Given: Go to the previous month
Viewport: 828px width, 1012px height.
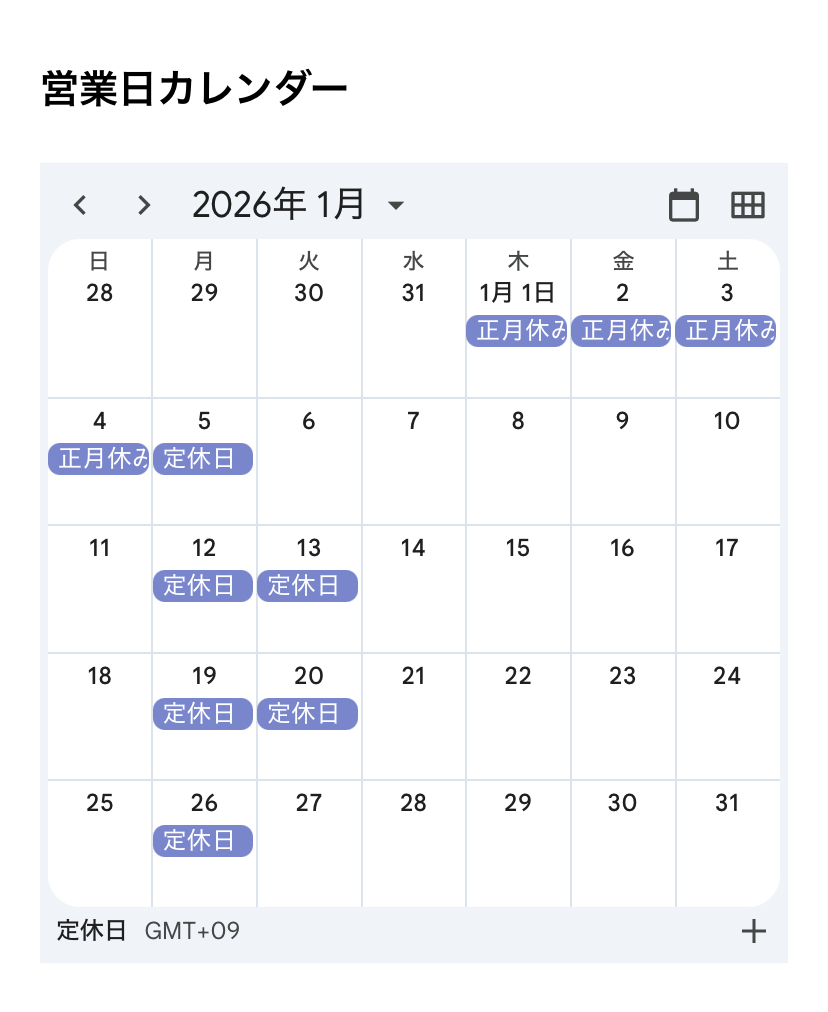Looking at the screenshot, I should pyautogui.click(x=81, y=205).
